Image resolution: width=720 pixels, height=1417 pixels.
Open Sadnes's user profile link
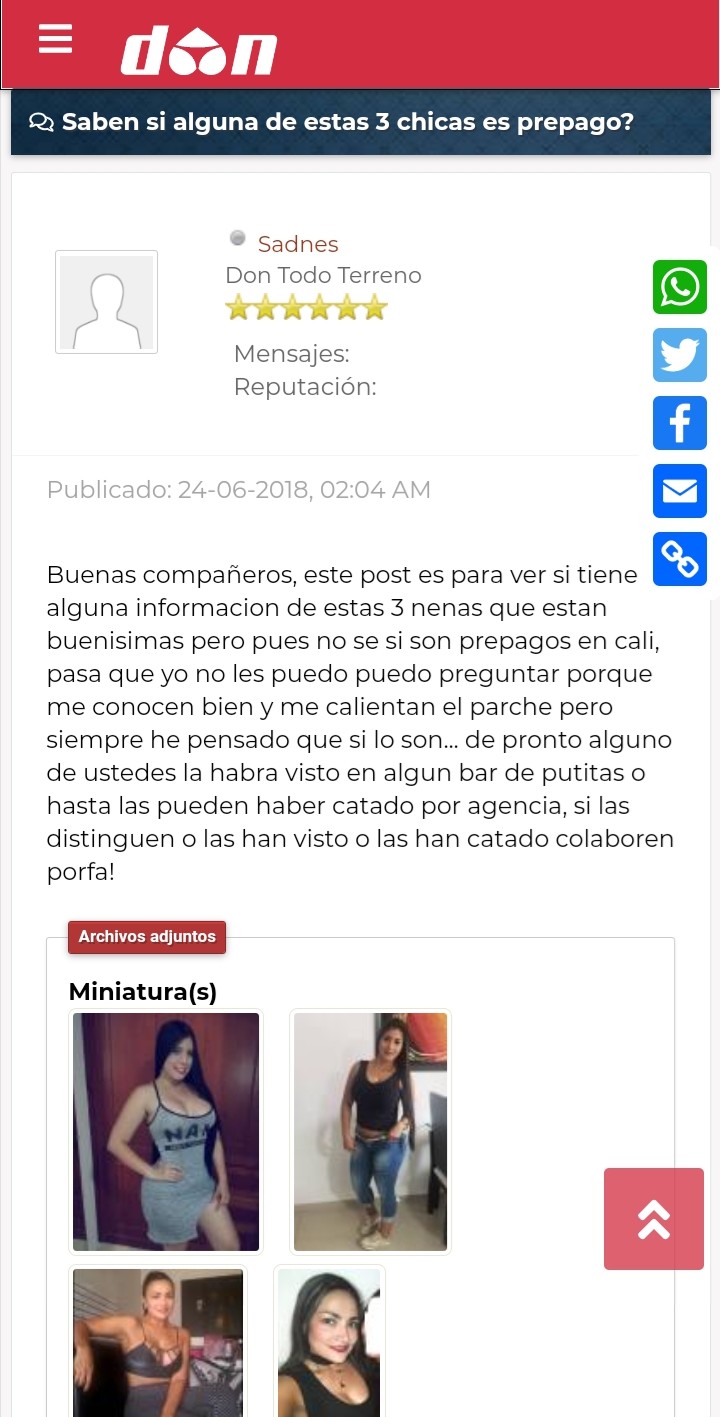[x=297, y=244]
